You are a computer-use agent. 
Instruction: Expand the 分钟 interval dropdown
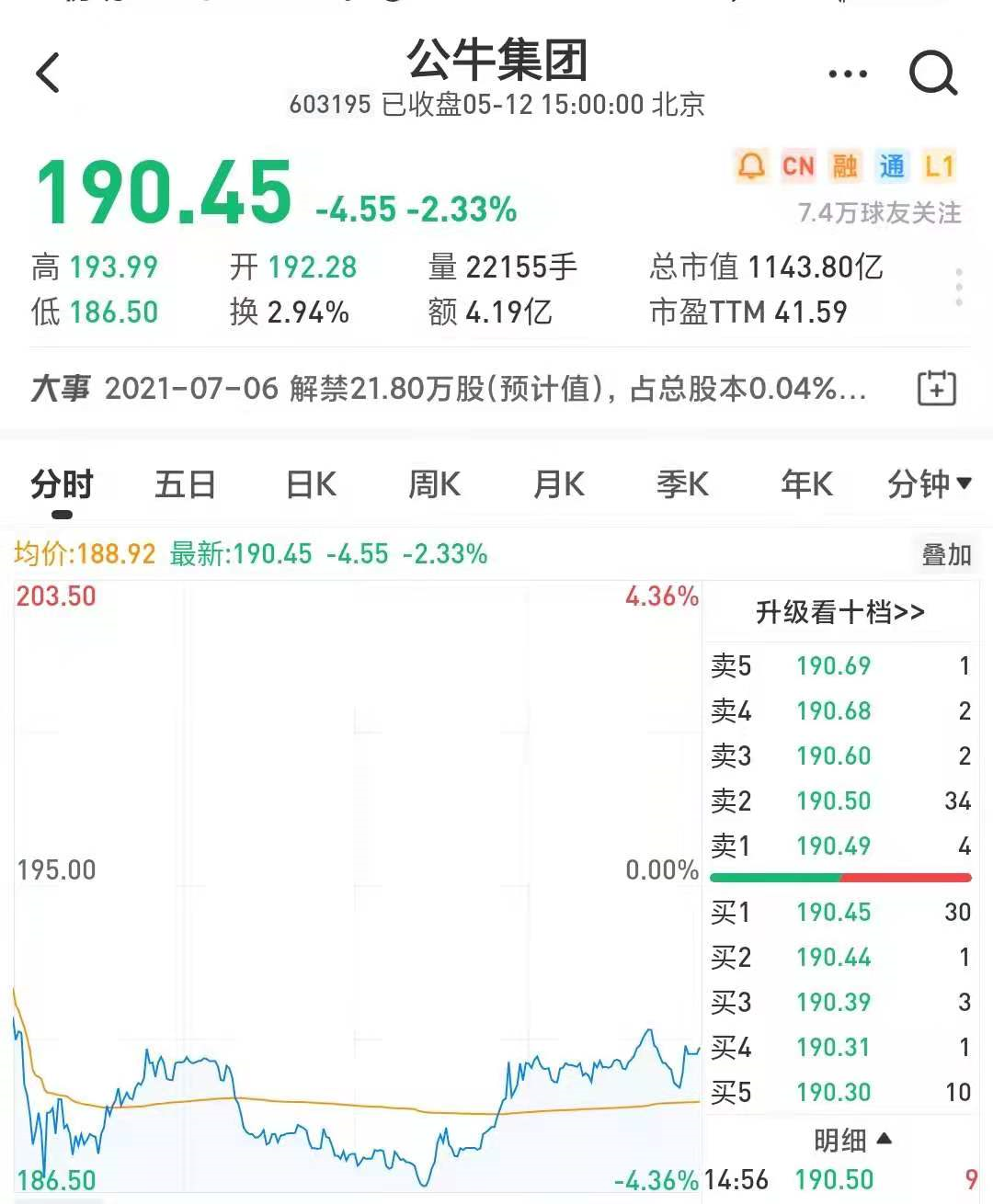[x=929, y=483]
